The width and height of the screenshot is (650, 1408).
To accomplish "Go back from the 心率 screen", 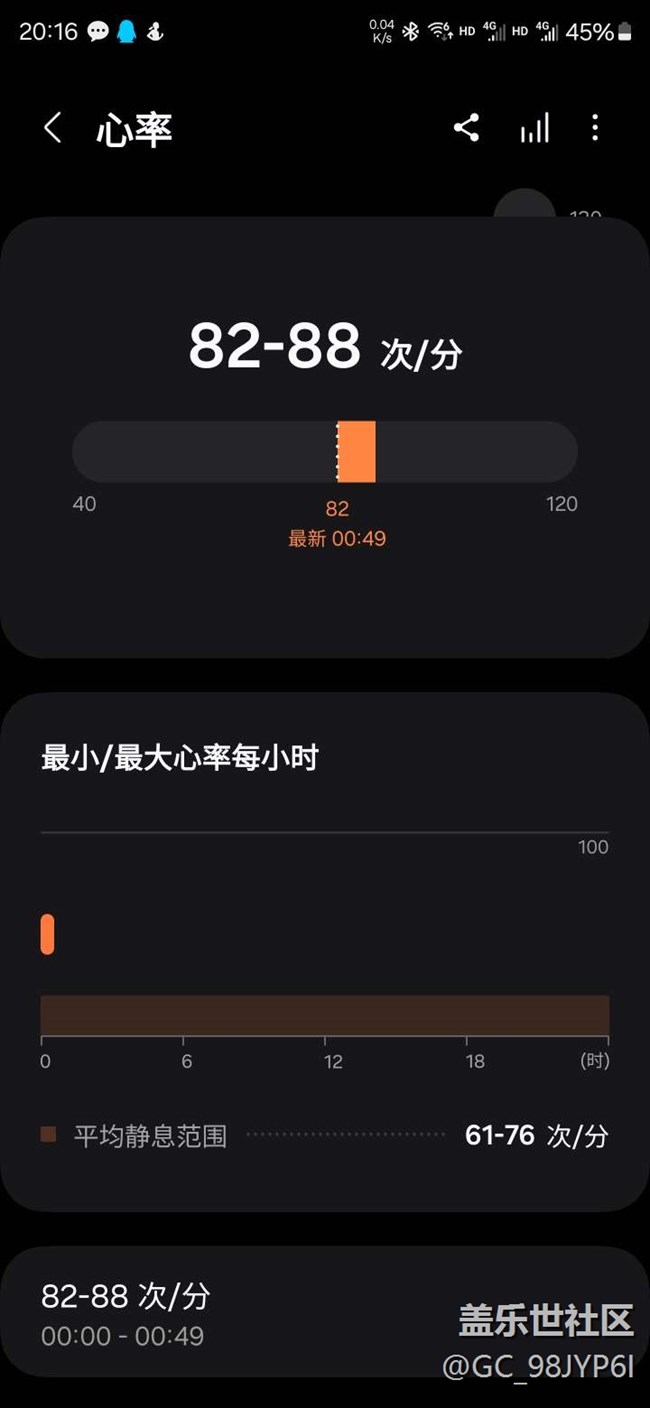I will point(53,128).
